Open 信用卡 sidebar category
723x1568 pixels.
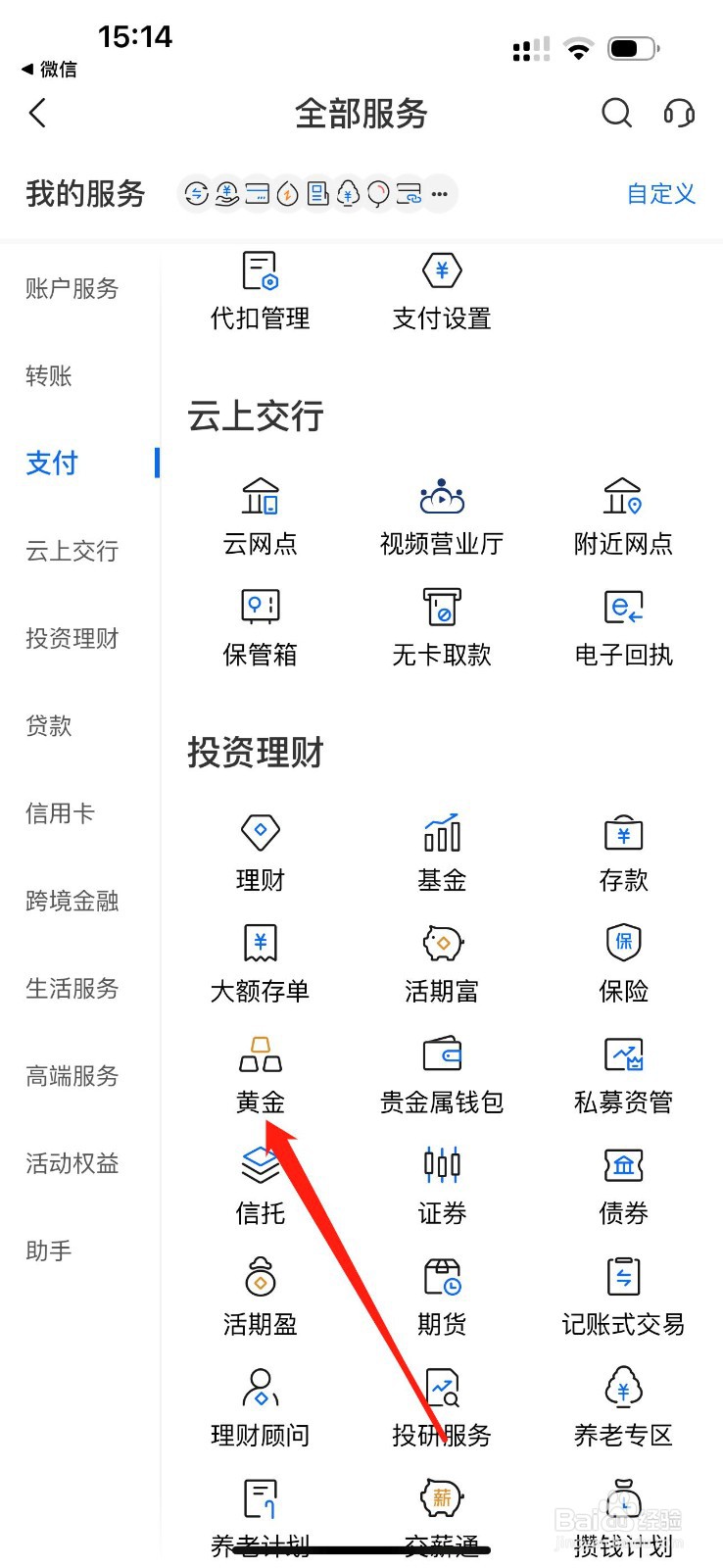tap(60, 812)
